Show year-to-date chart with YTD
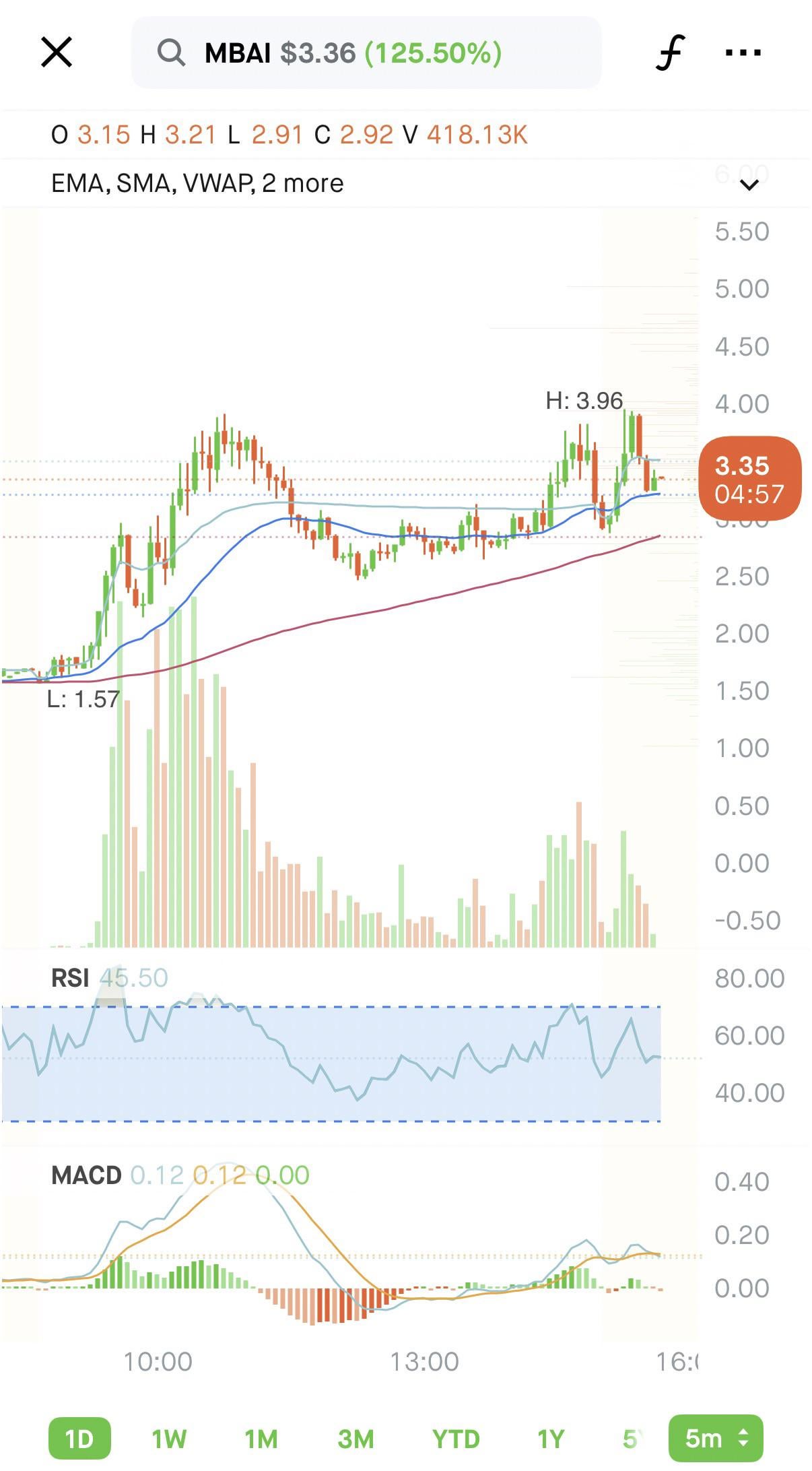The width and height of the screenshot is (812, 1471). [456, 1439]
